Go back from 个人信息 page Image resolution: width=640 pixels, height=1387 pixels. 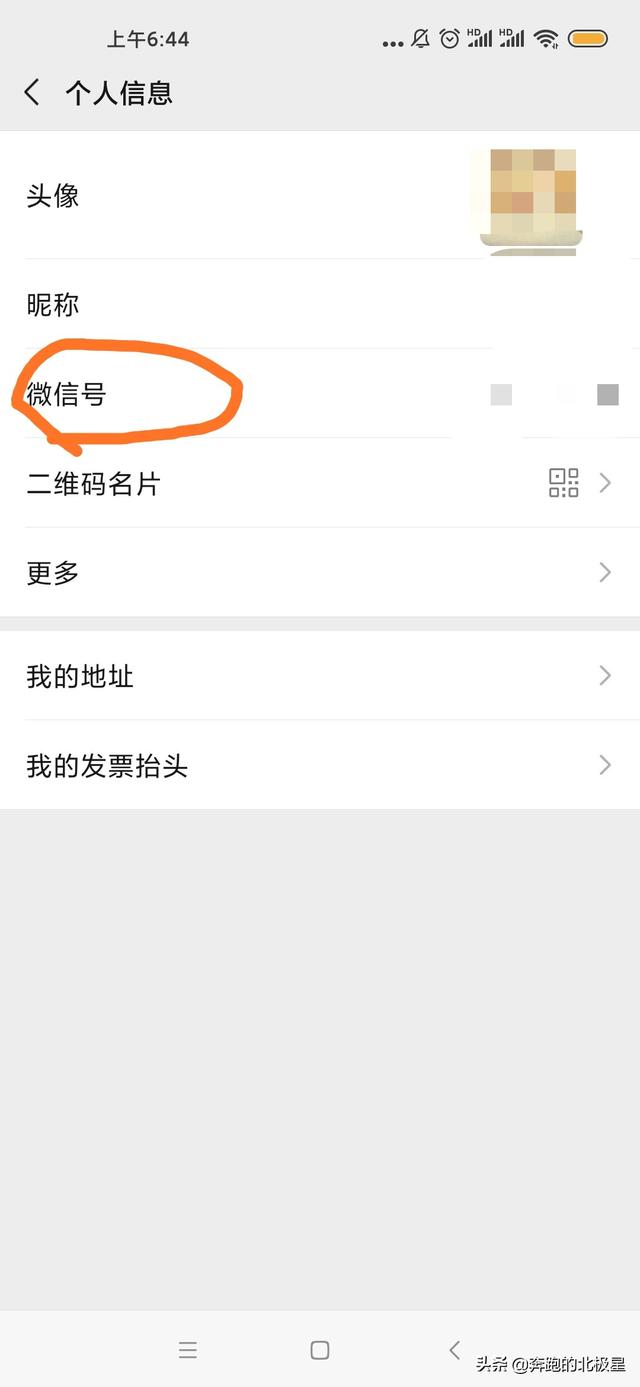[32, 93]
